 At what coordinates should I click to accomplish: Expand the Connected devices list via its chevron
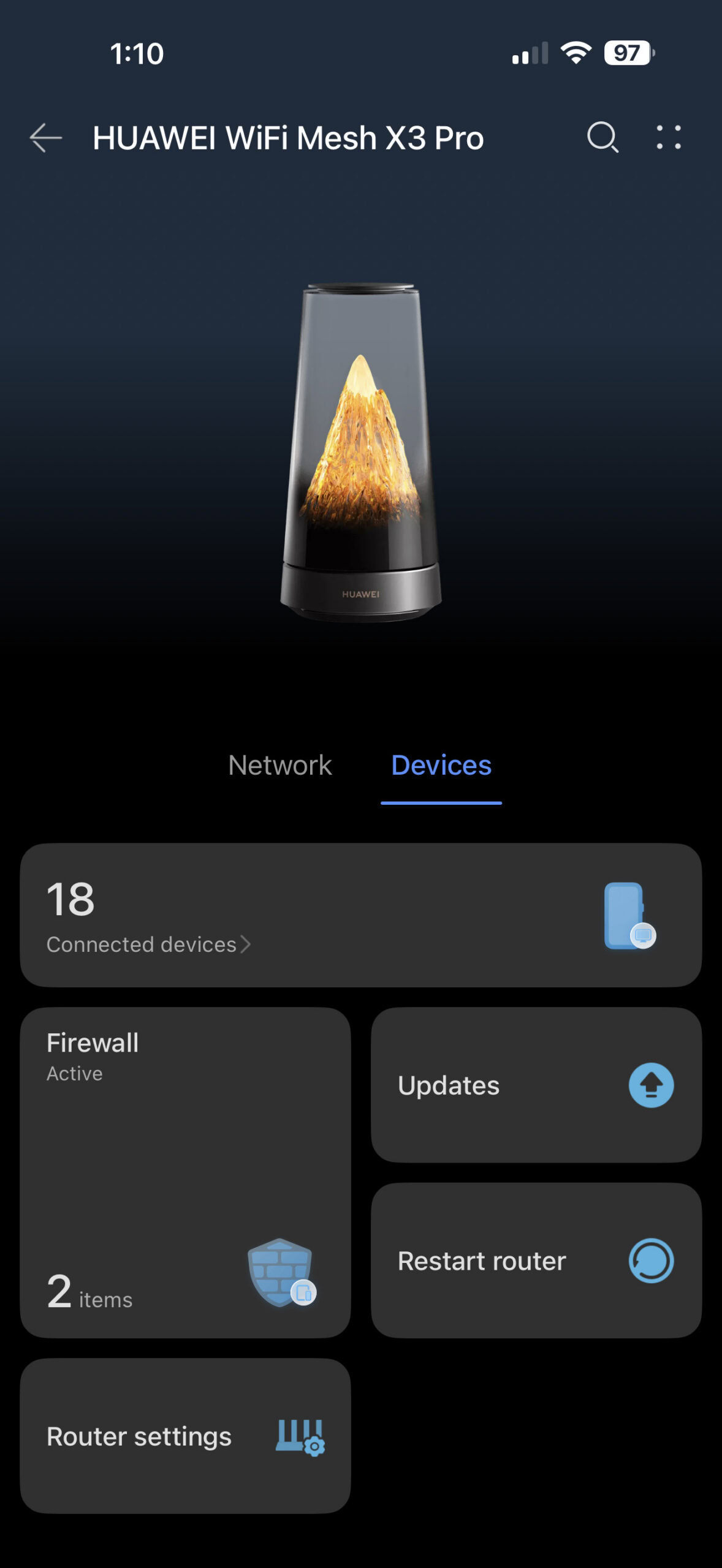click(245, 944)
